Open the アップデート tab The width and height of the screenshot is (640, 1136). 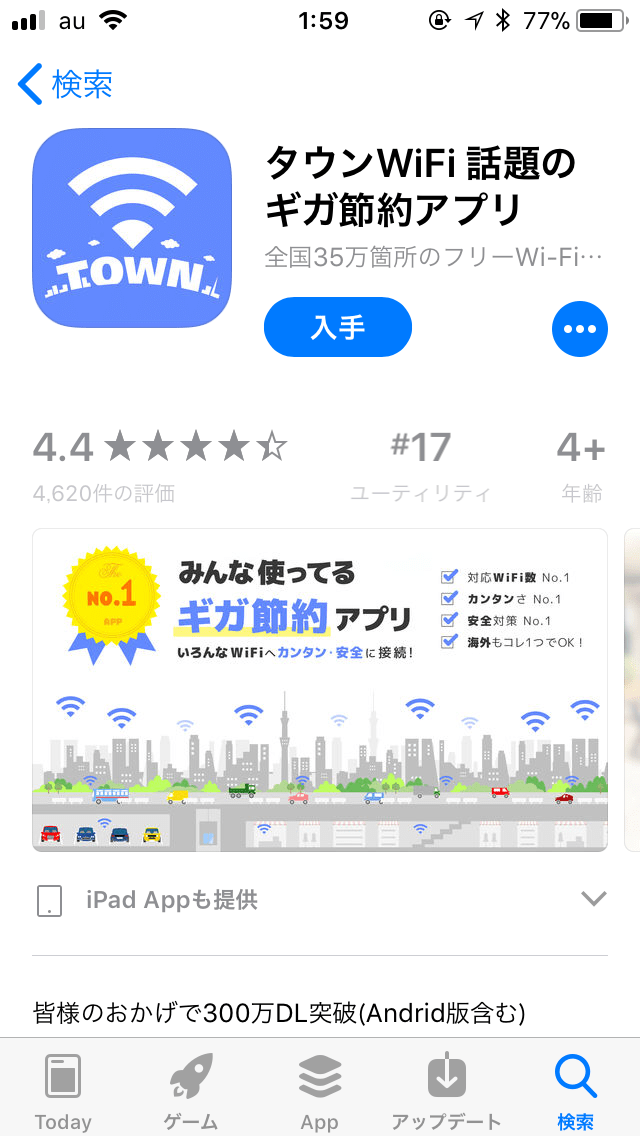(446, 1092)
